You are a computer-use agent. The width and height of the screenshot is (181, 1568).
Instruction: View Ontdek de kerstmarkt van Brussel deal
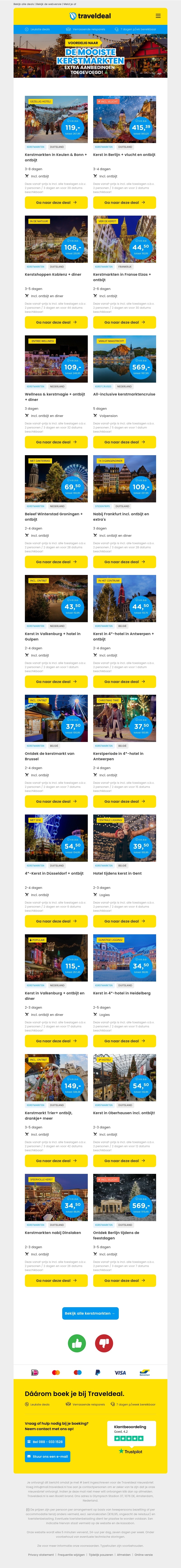[56, 802]
